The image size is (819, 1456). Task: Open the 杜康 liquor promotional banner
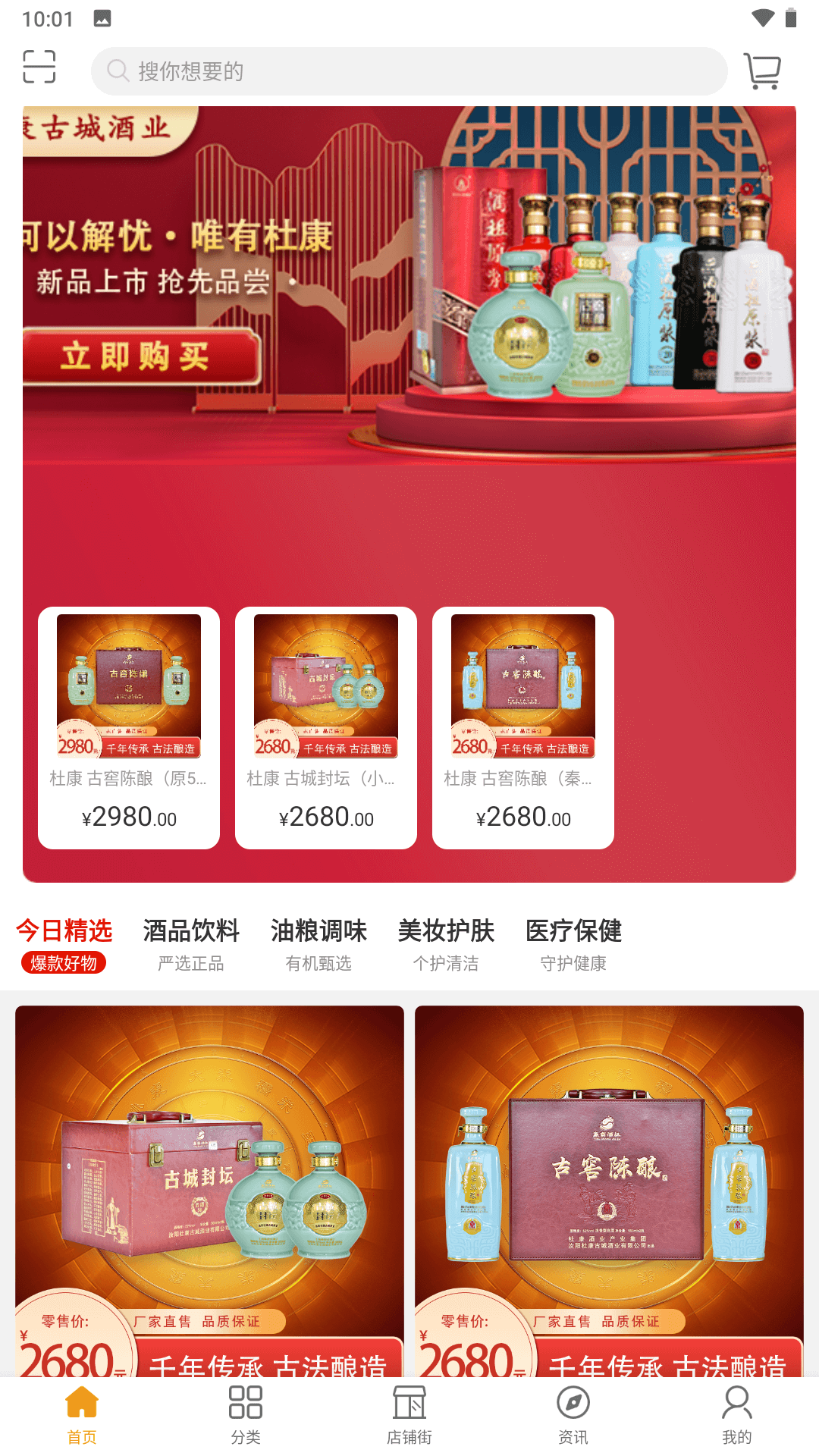(409, 303)
